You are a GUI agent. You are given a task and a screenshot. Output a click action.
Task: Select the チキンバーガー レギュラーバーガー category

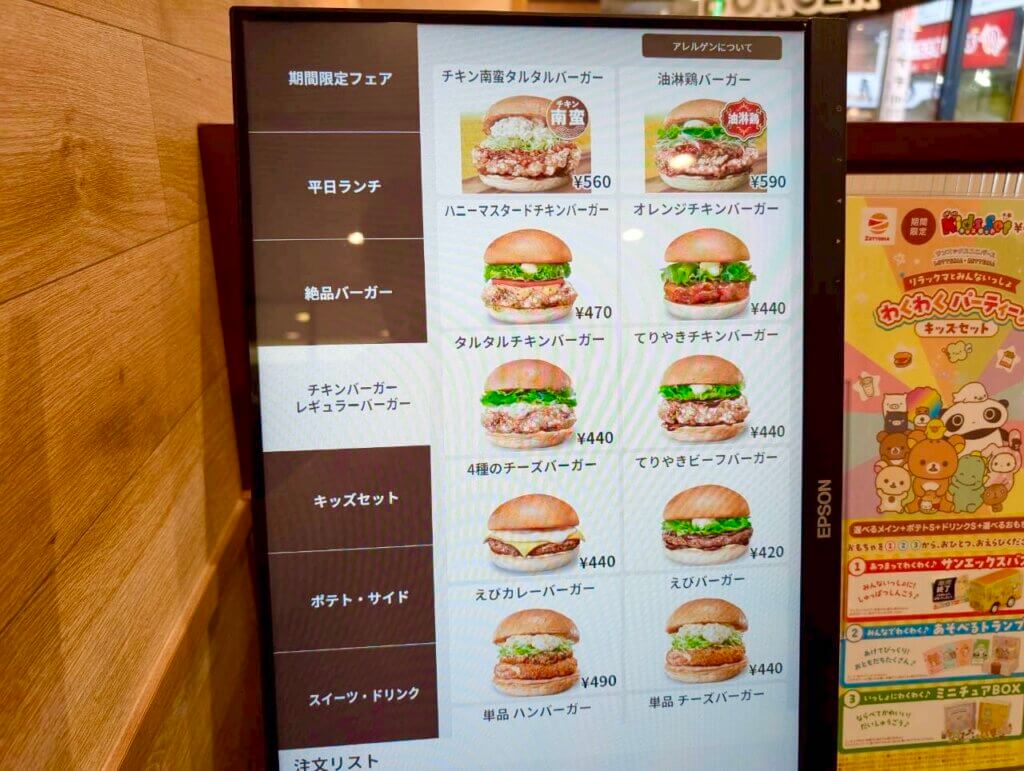coord(352,397)
